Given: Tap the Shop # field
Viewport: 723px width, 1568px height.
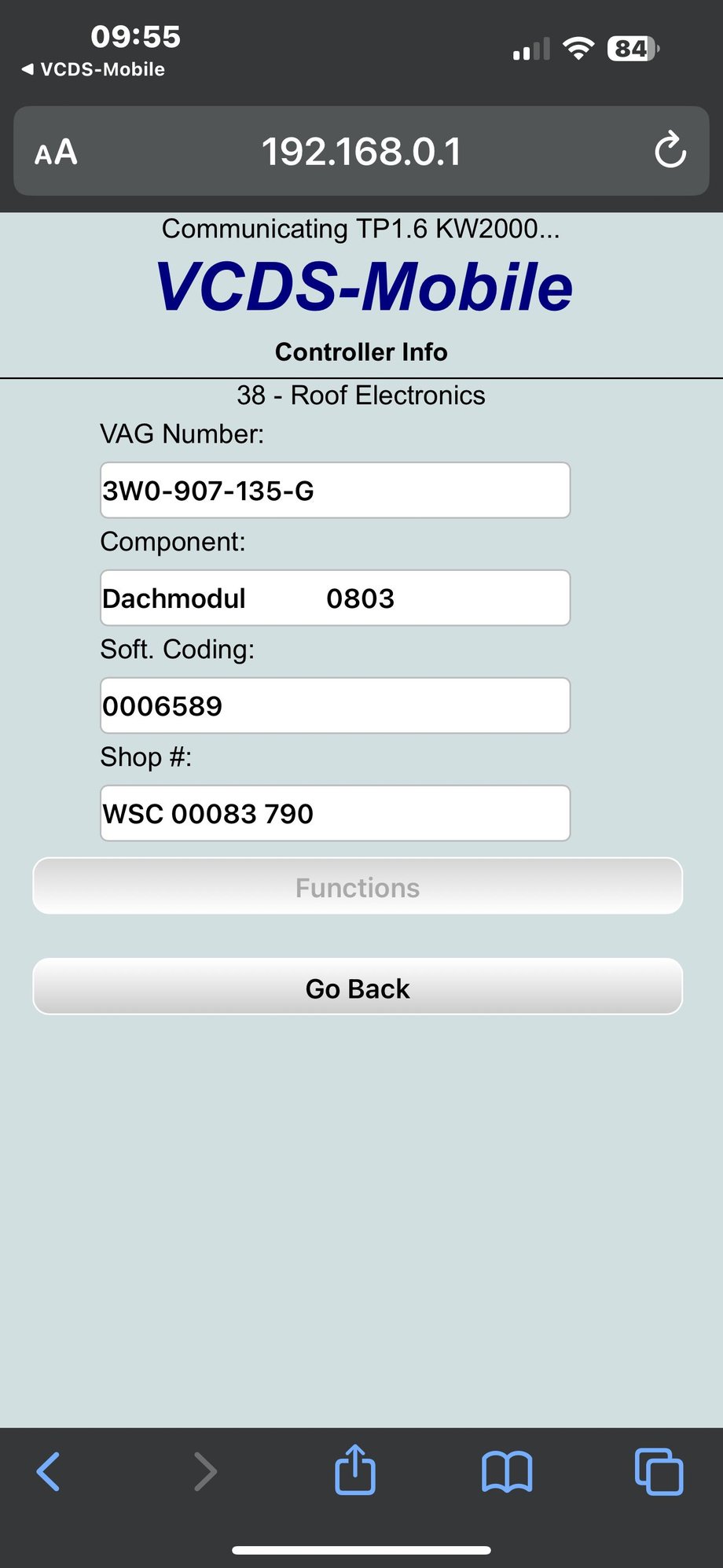Looking at the screenshot, I should tap(335, 814).
